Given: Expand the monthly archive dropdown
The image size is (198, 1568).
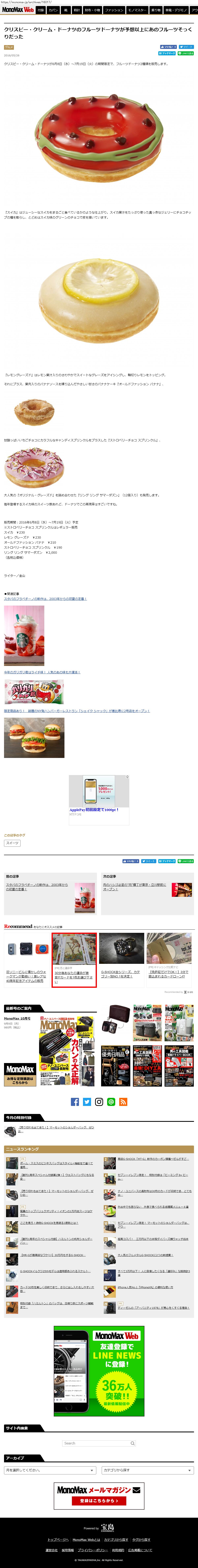Looking at the screenshot, I should [x=50, y=1470].
